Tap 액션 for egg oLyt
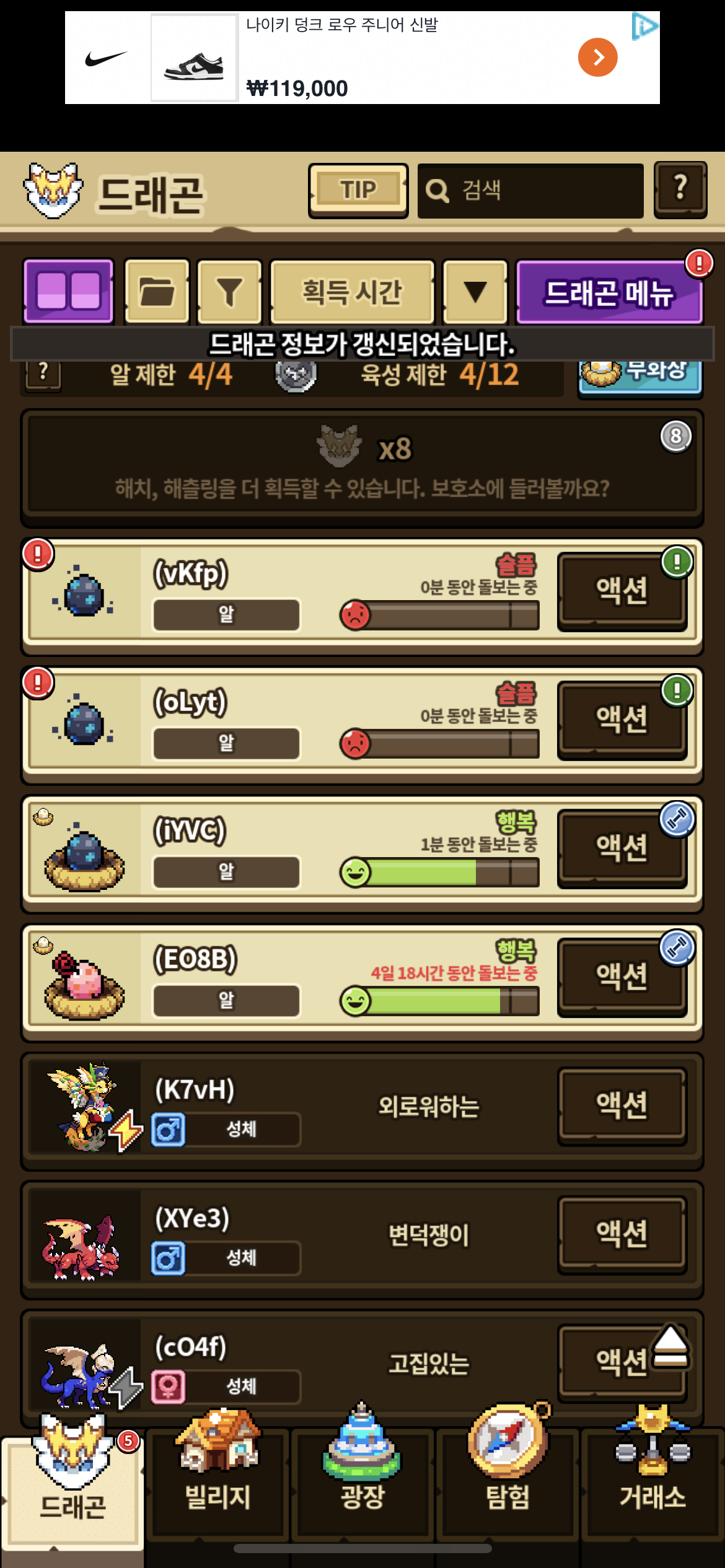This screenshot has height=1568, width=725. [x=622, y=720]
